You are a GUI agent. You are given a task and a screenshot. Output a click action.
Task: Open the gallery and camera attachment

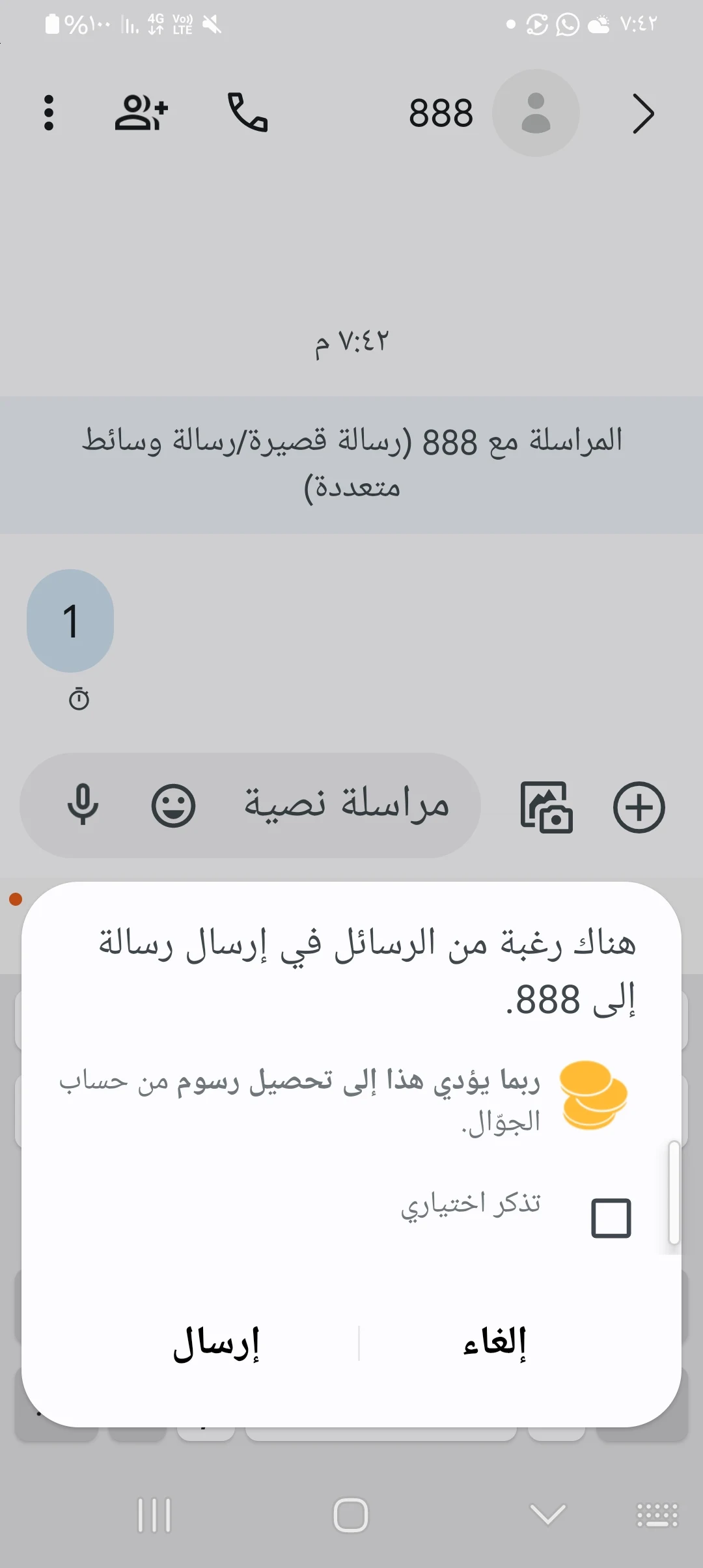coord(547,807)
